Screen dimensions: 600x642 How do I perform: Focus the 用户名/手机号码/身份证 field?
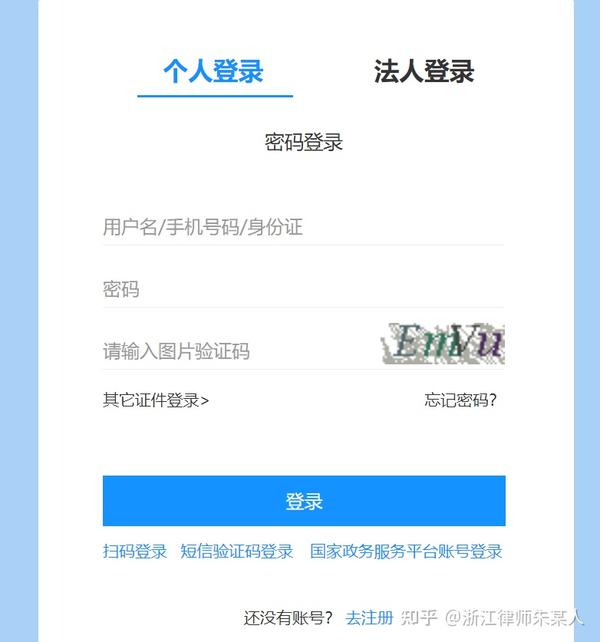coord(302,227)
